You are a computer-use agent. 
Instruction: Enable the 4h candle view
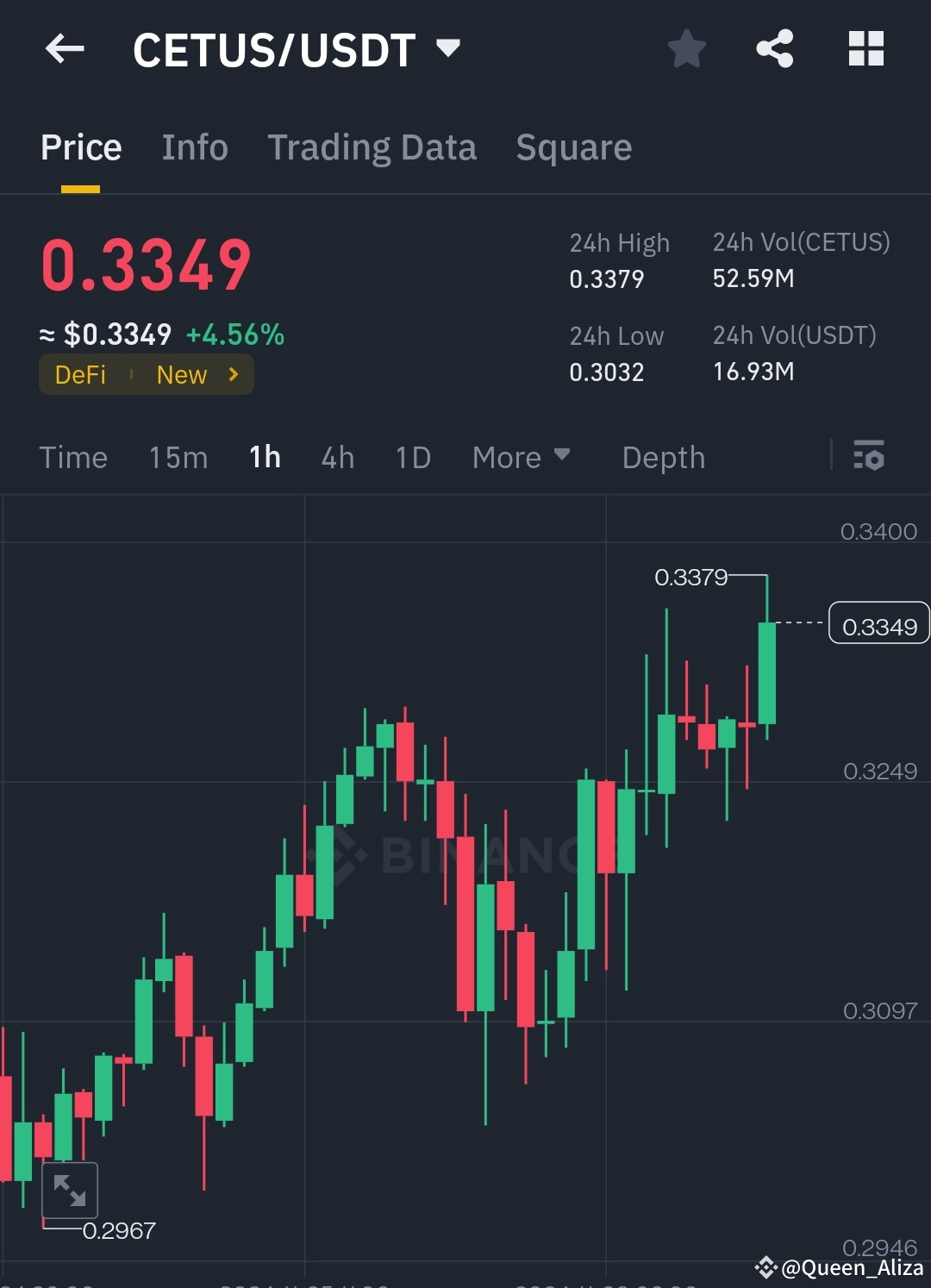point(337,458)
